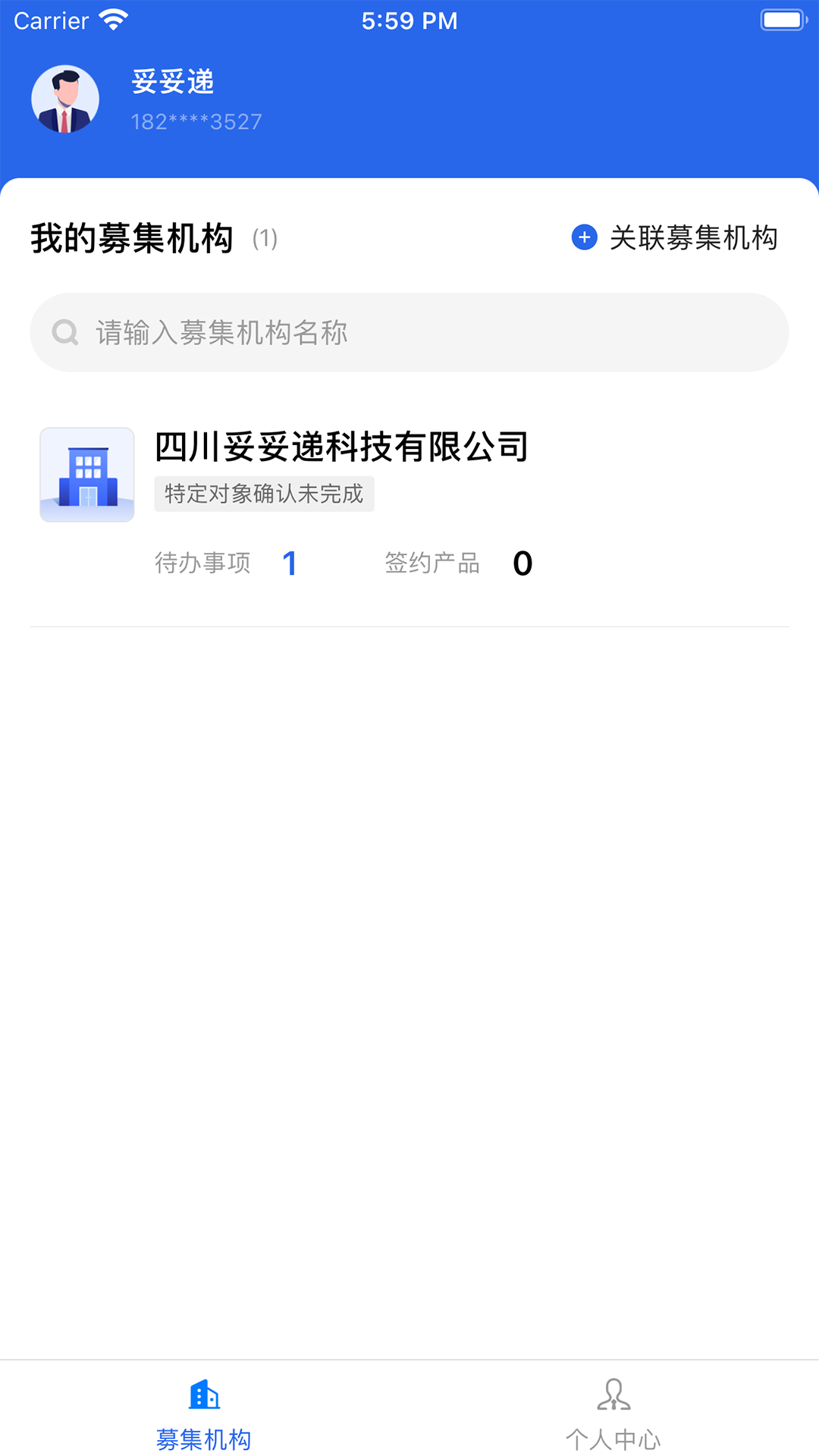Screen dimensions: 819x1456
Task: Tap the 特定对象确认未完成 status badge
Action: (x=264, y=494)
